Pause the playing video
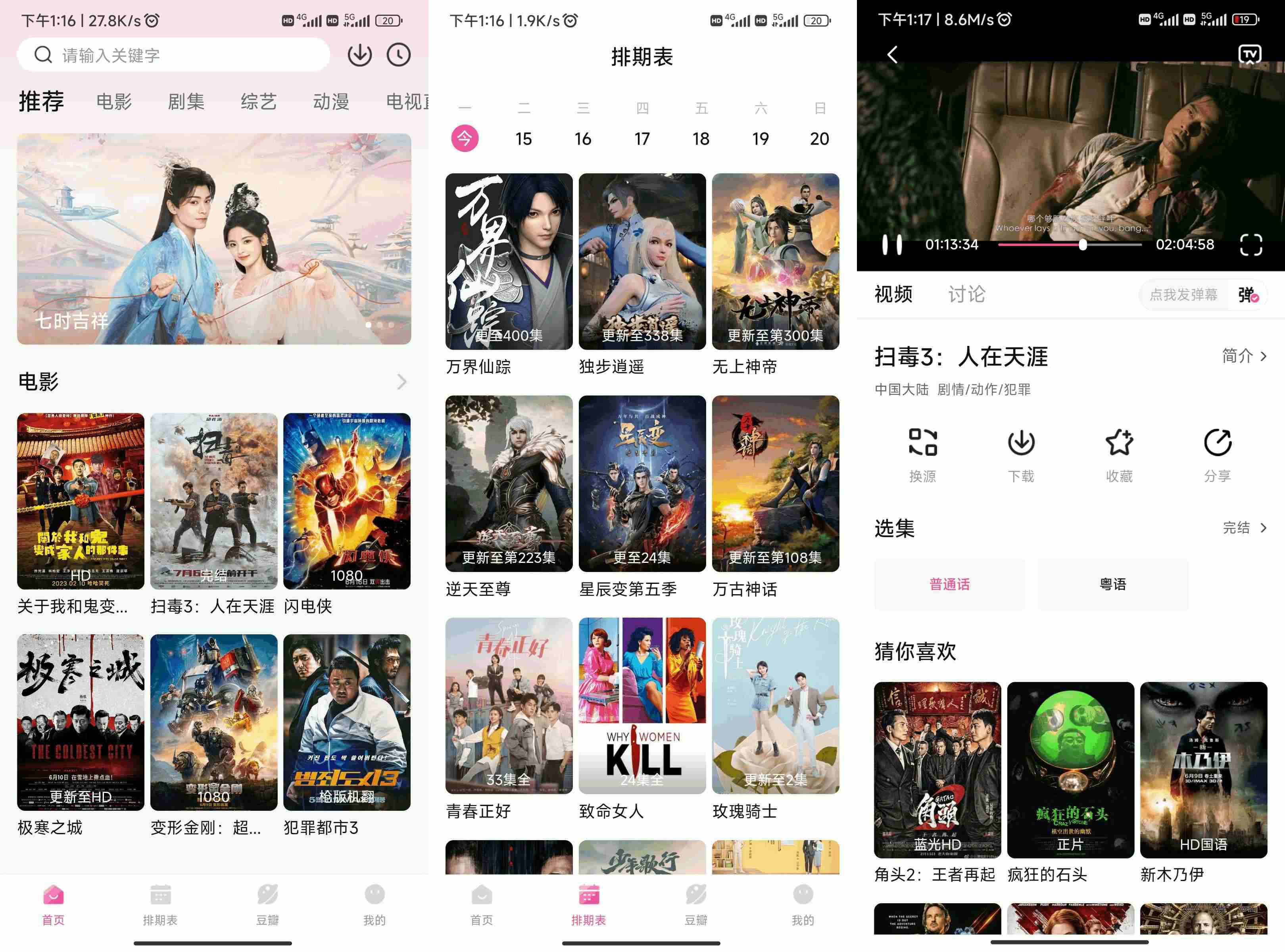1285x952 pixels. pos(892,245)
